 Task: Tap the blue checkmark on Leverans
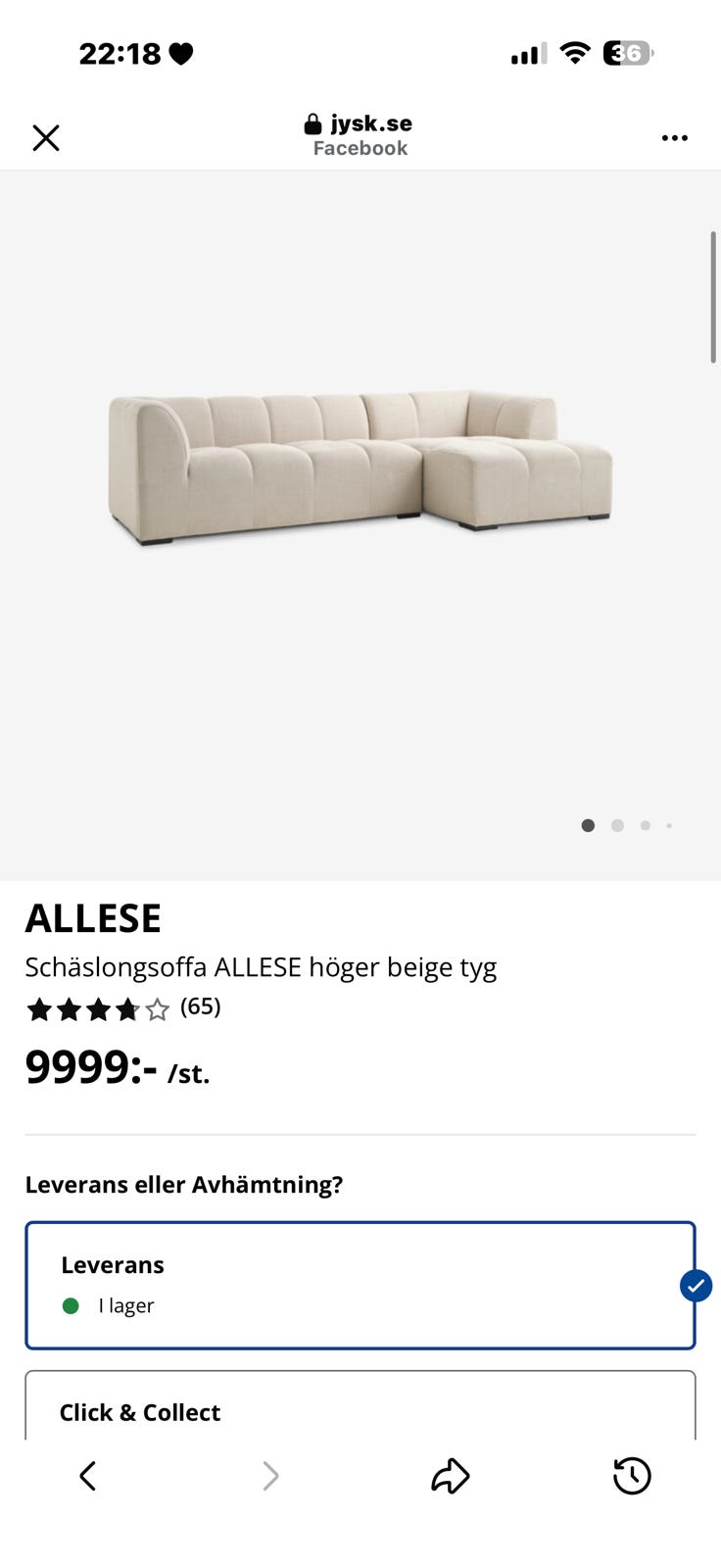point(696,1285)
